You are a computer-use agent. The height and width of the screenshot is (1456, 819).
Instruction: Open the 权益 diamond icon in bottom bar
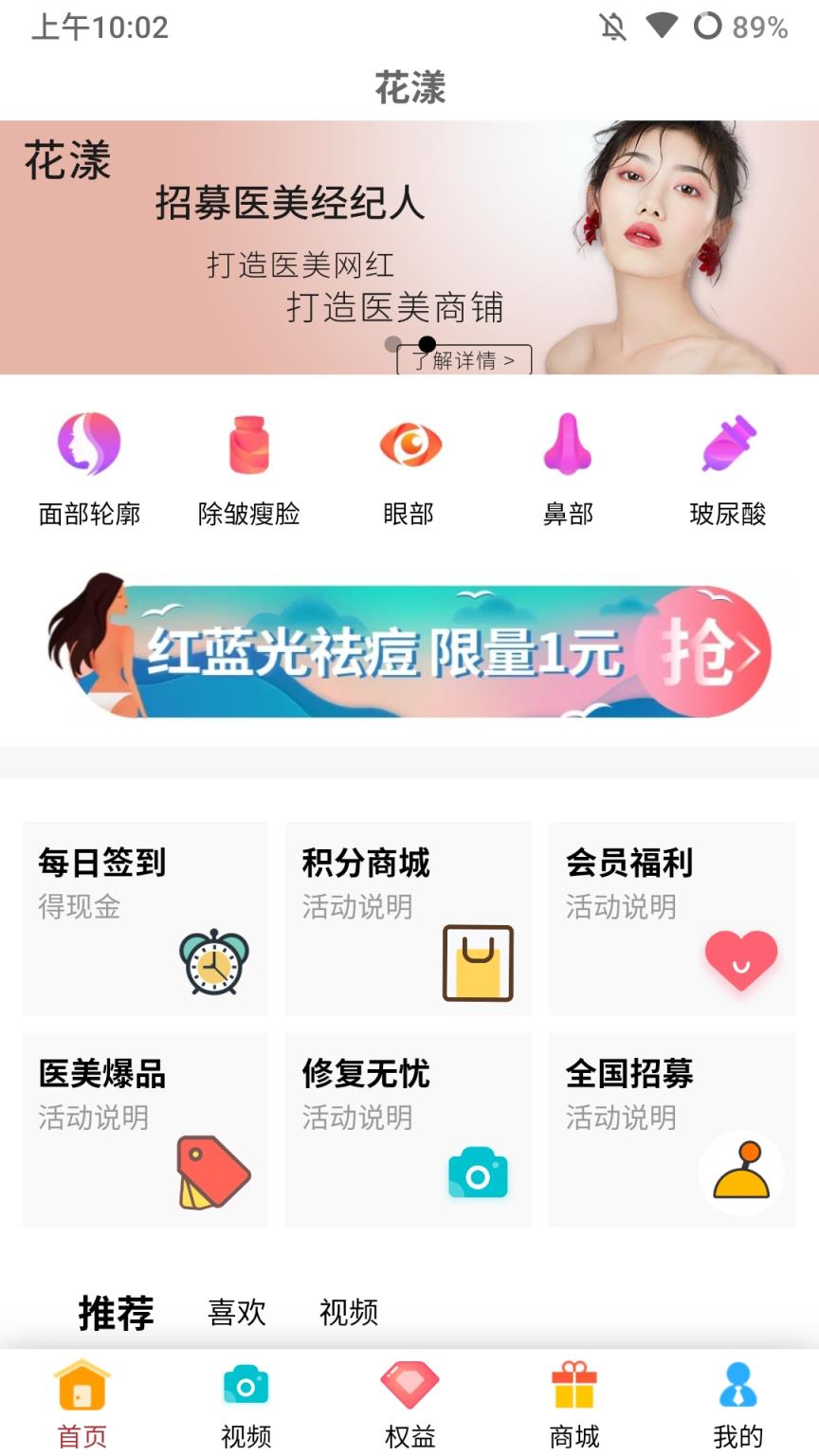click(409, 1386)
